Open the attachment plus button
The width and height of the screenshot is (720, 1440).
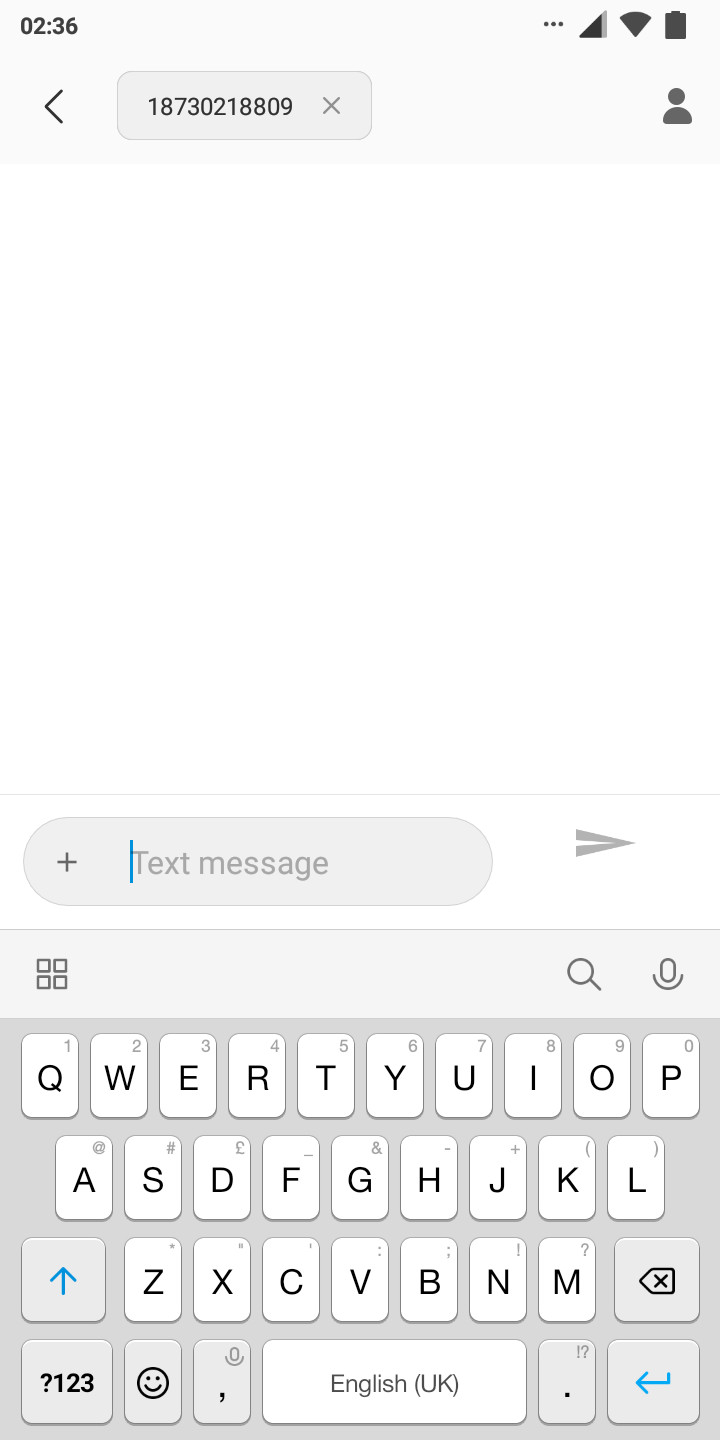67,862
